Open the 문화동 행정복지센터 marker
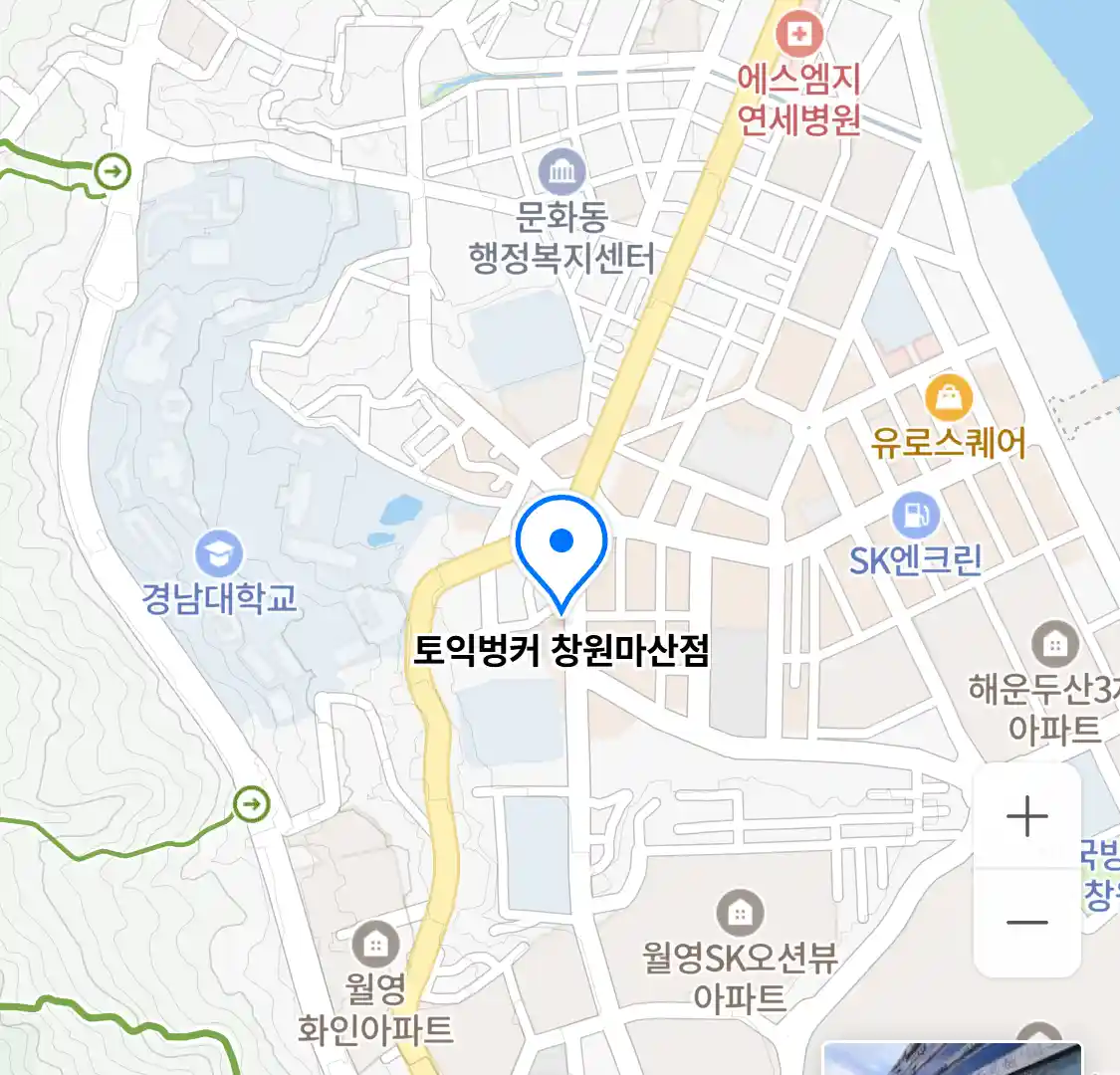The image size is (1120, 1075). point(562,172)
